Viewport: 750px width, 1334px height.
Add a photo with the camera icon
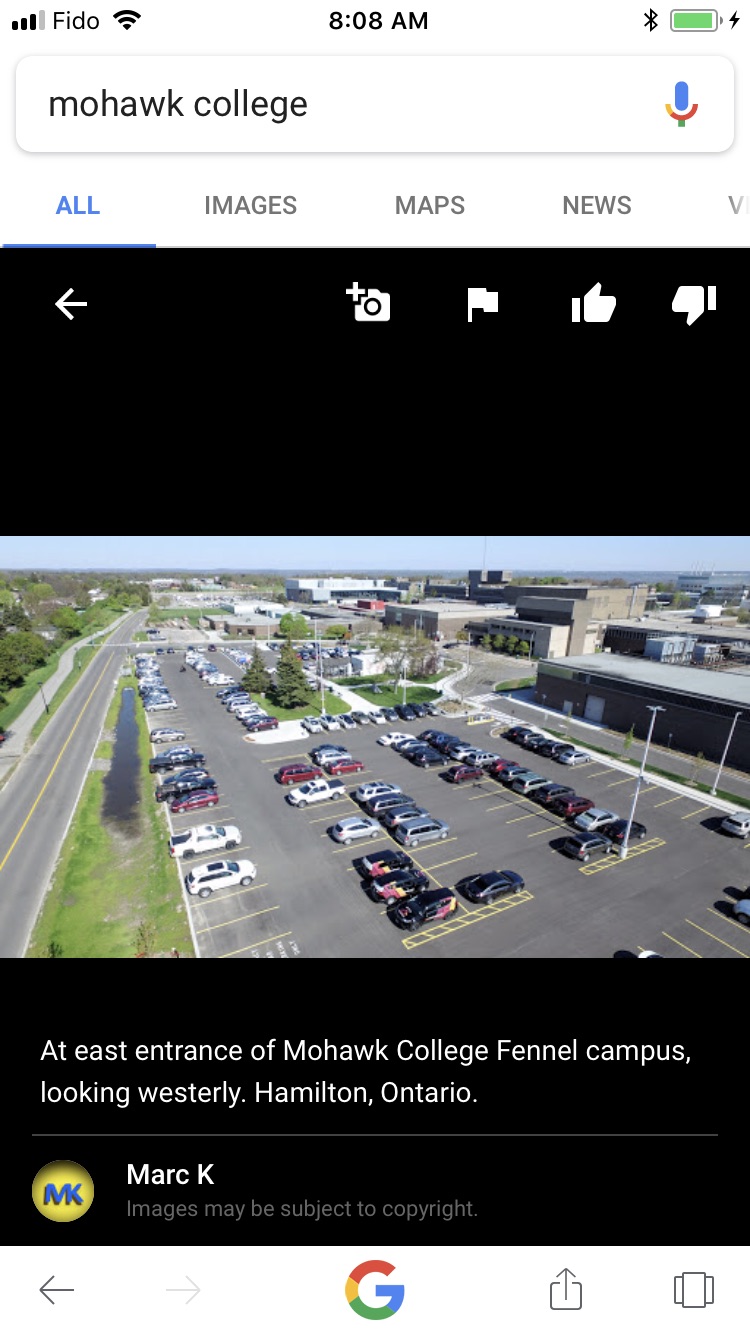pos(368,303)
